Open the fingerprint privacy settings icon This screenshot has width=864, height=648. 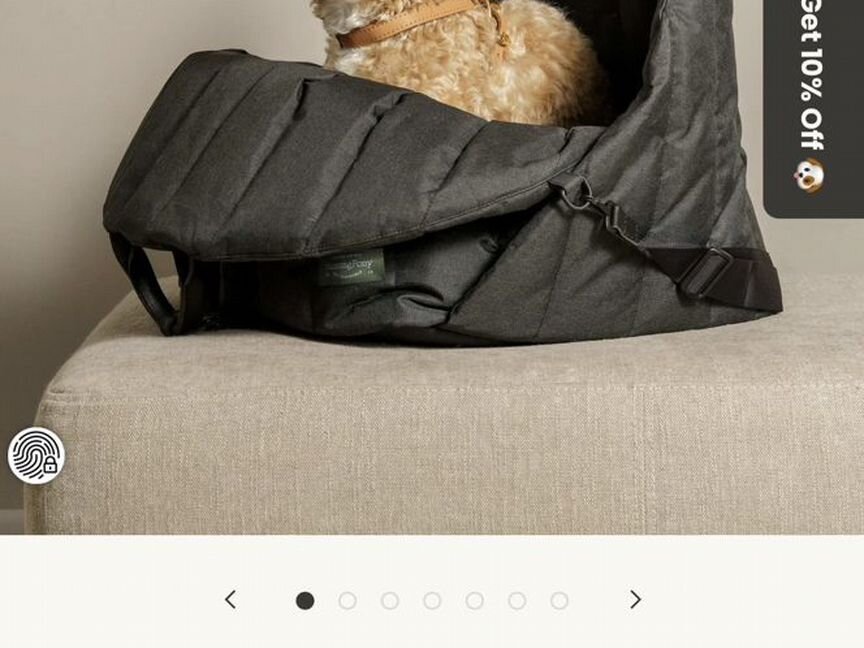pyautogui.click(x=36, y=456)
